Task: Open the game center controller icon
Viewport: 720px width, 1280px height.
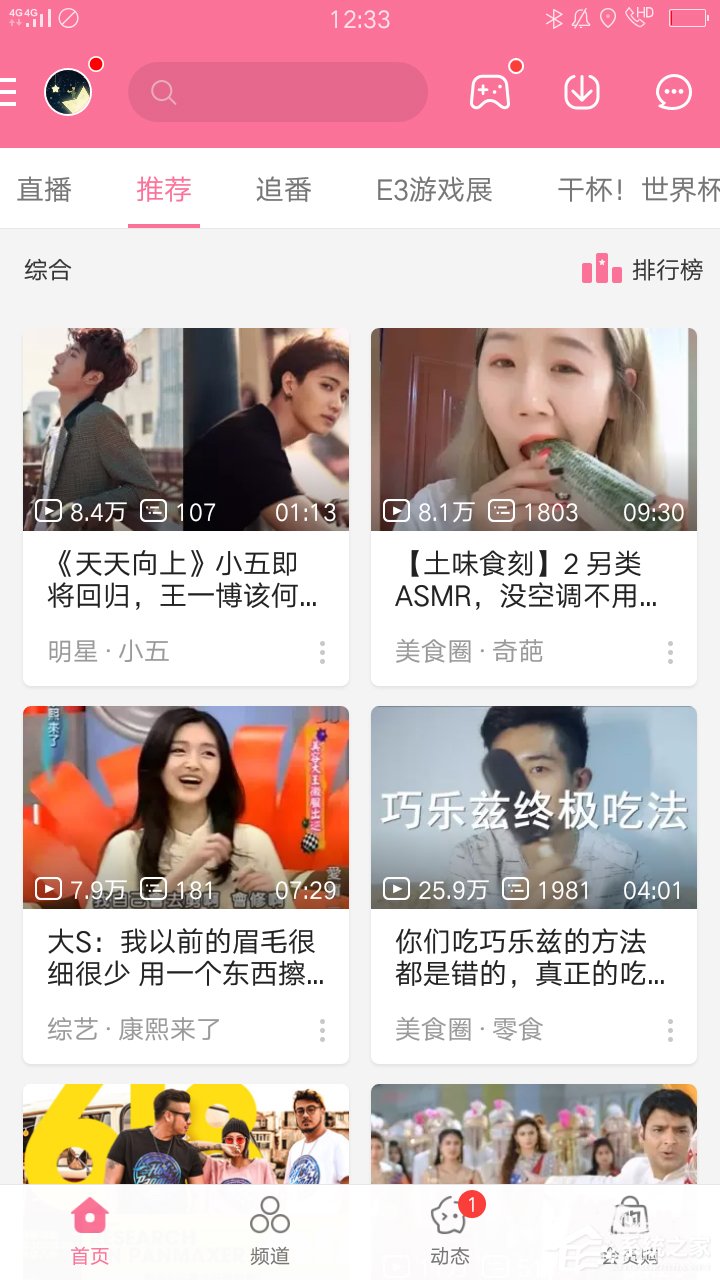Action: (489, 90)
